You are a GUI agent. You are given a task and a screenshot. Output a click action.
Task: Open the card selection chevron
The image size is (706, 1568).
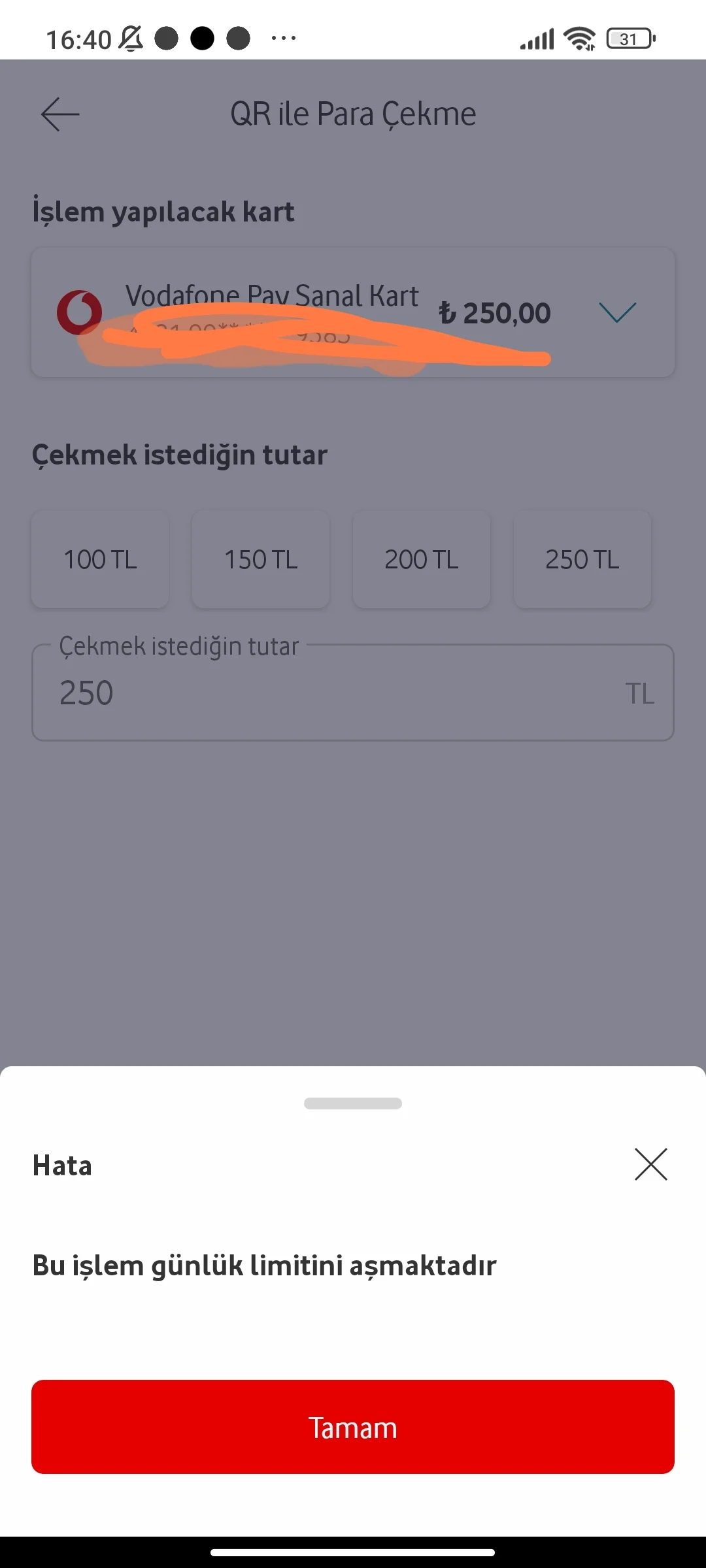point(617,312)
